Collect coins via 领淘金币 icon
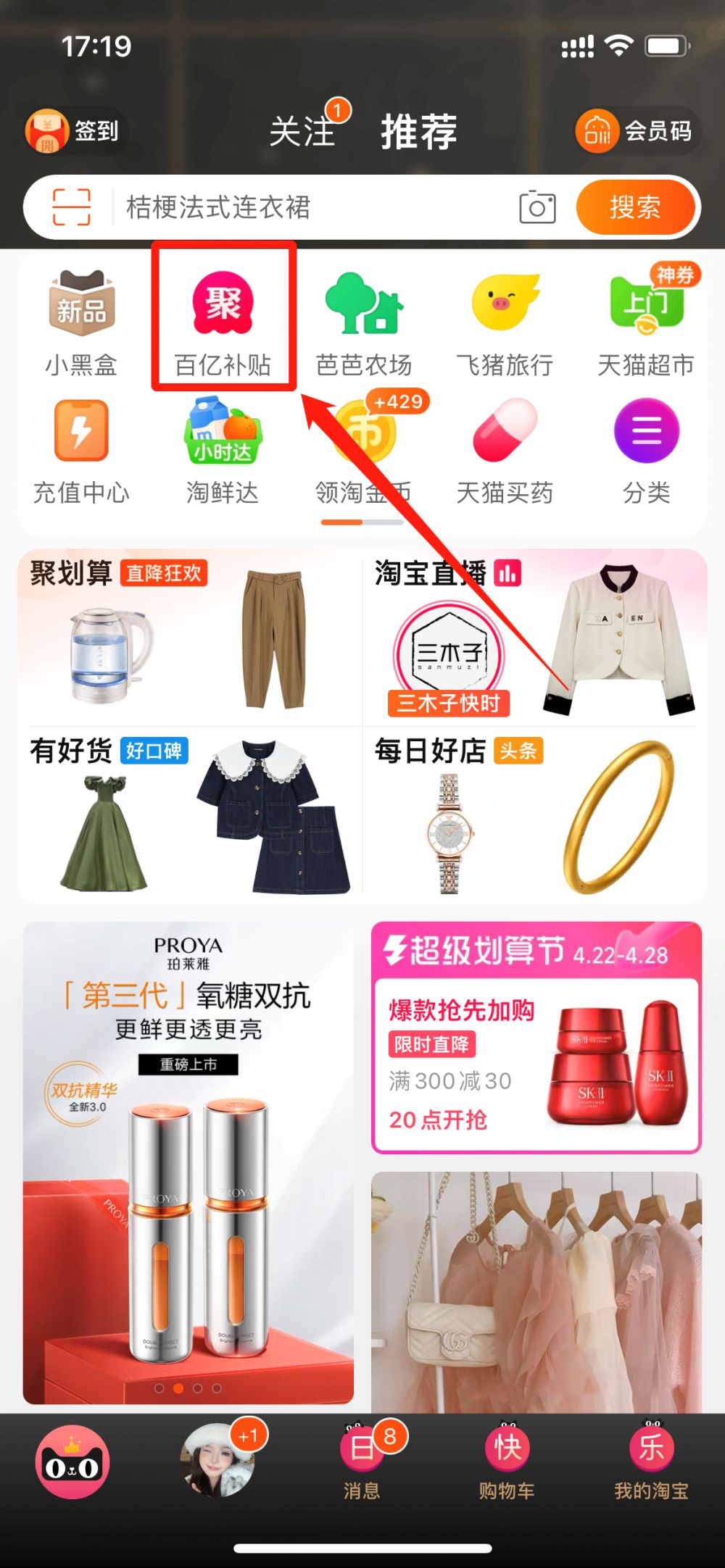 [x=362, y=444]
